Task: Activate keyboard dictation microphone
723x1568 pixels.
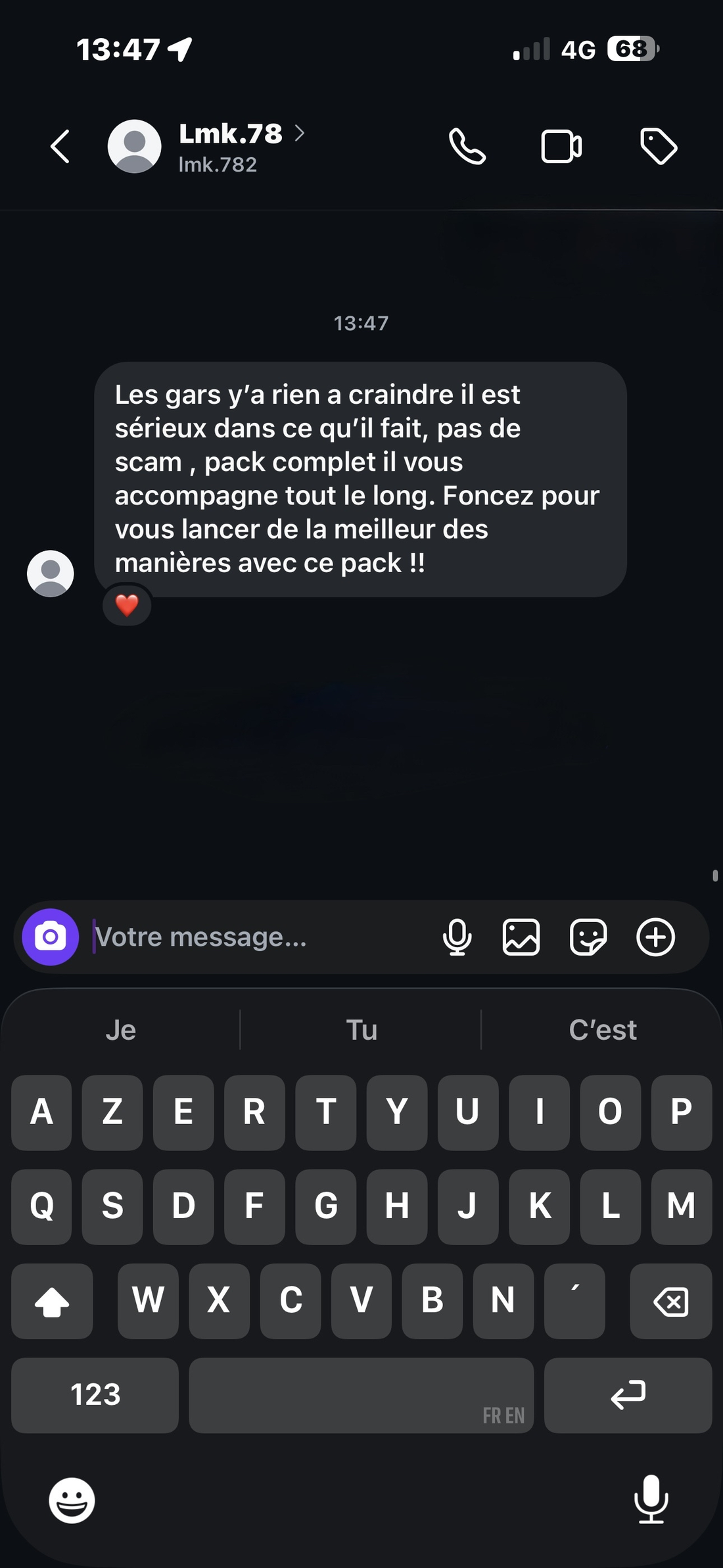Action: click(650, 1500)
